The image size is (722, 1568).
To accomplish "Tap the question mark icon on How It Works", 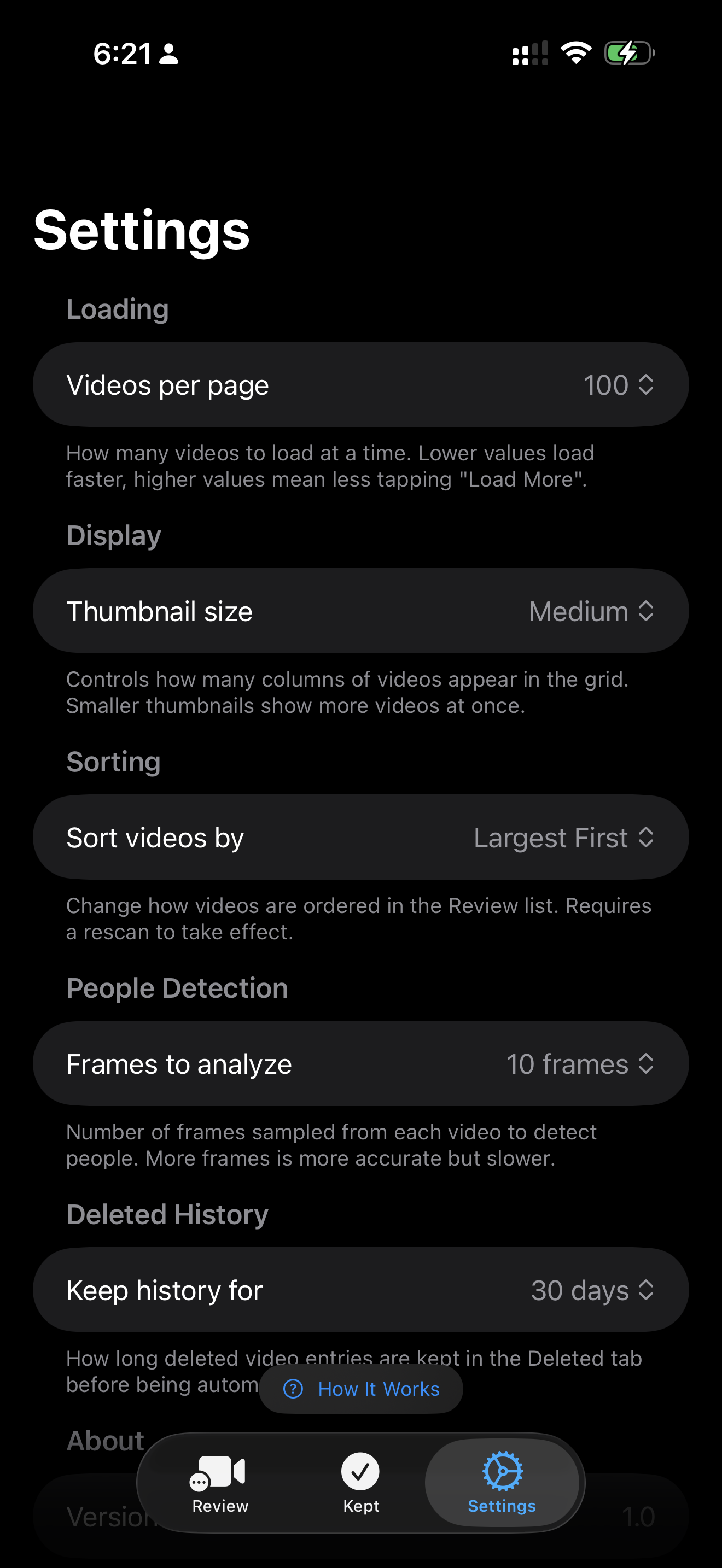I will 295,1389.
